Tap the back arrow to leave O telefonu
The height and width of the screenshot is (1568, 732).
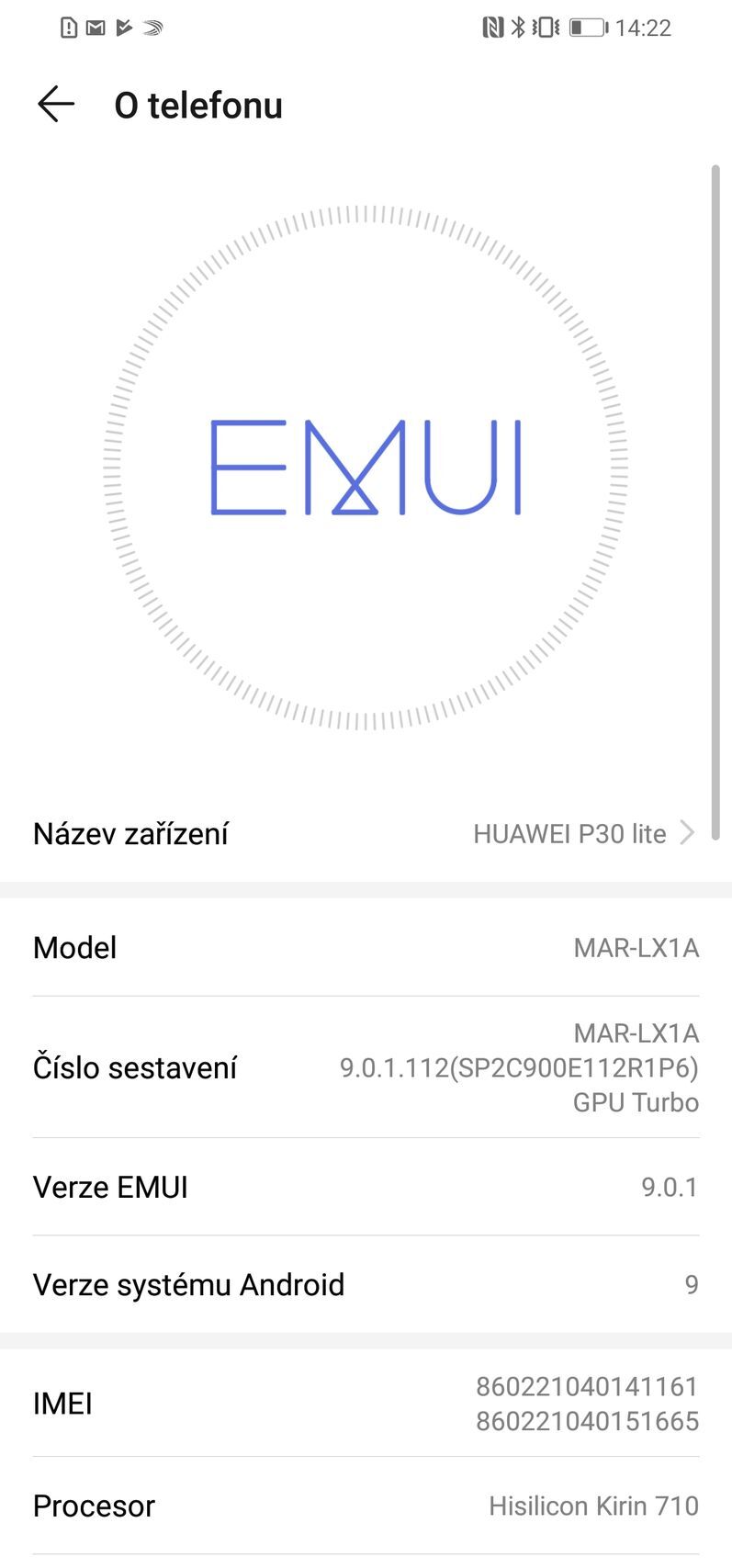[x=56, y=104]
